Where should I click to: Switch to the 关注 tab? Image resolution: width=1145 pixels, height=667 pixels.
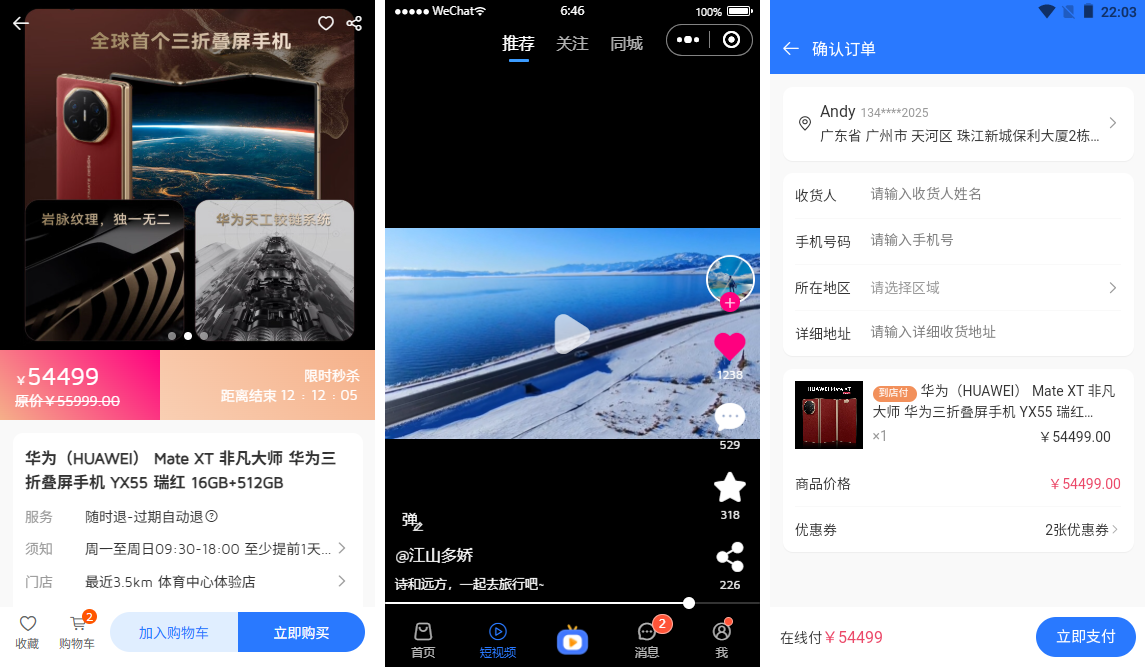point(572,43)
